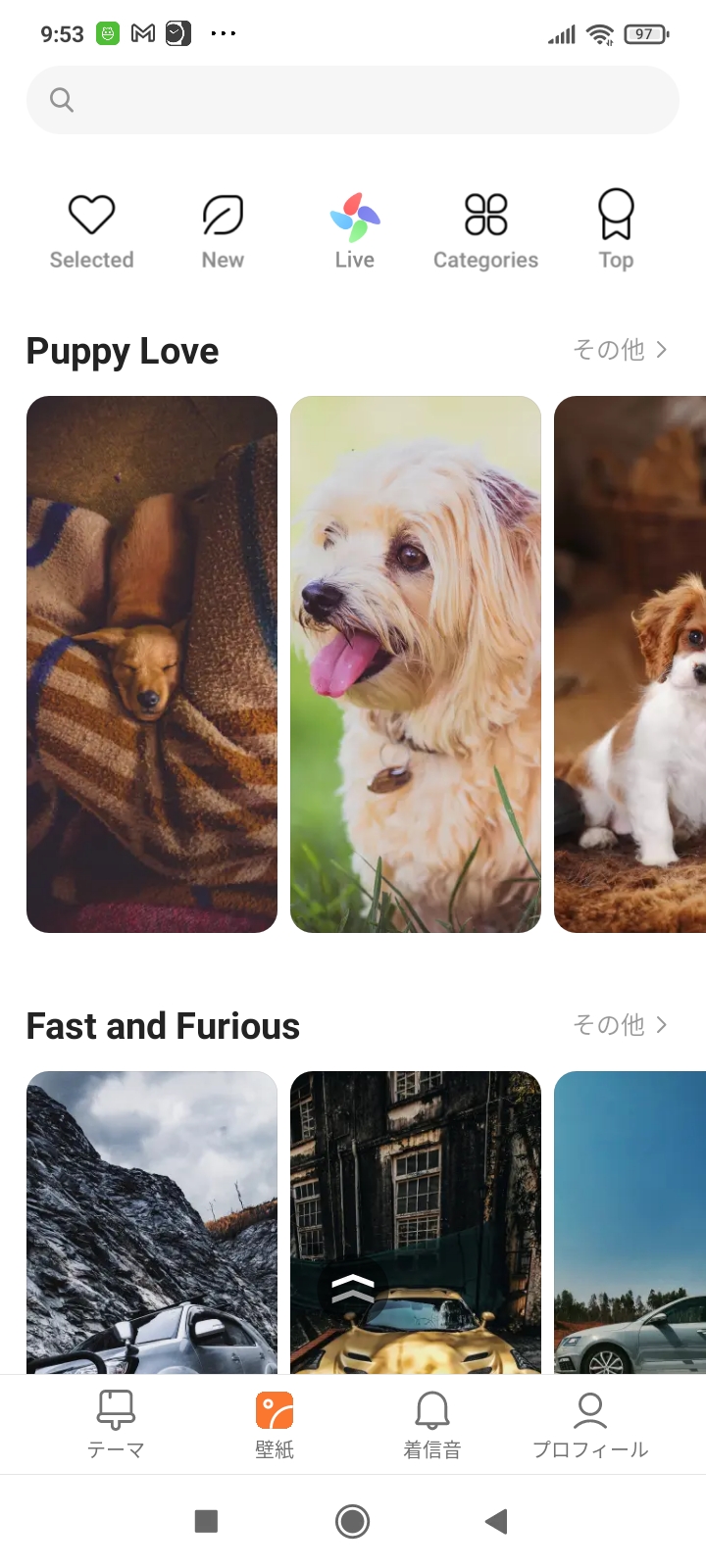706x1568 pixels.
Task: Open the プロフィール tab
Action: click(590, 1425)
